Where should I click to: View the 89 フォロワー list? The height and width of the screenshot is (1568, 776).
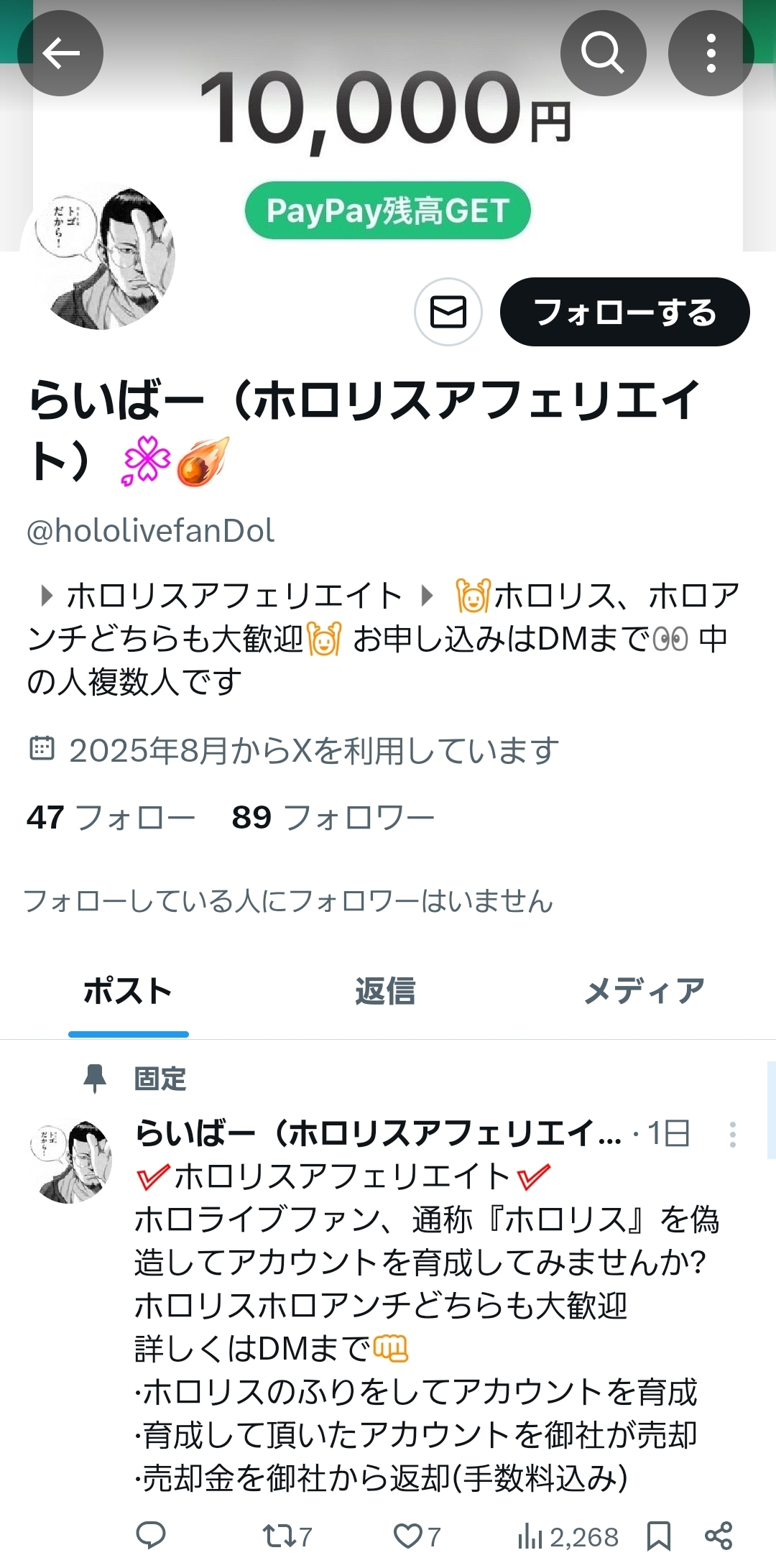[333, 817]
